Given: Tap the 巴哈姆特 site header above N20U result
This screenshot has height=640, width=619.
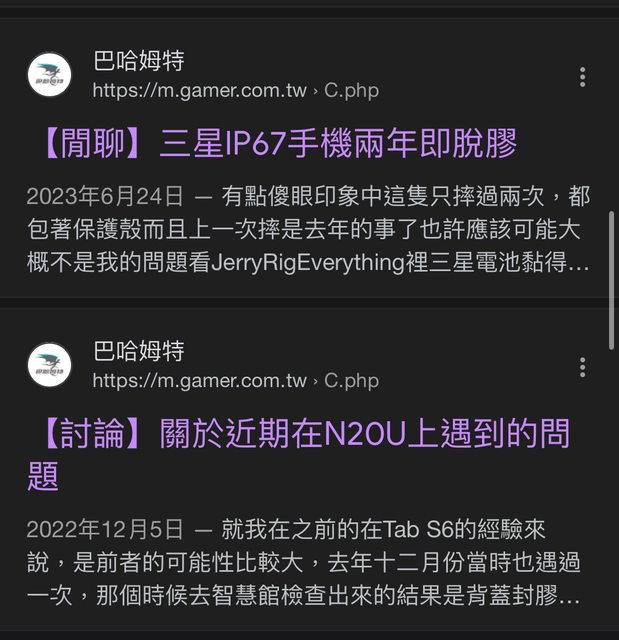Looking at the screenshot, I should (x=139, y=352).
